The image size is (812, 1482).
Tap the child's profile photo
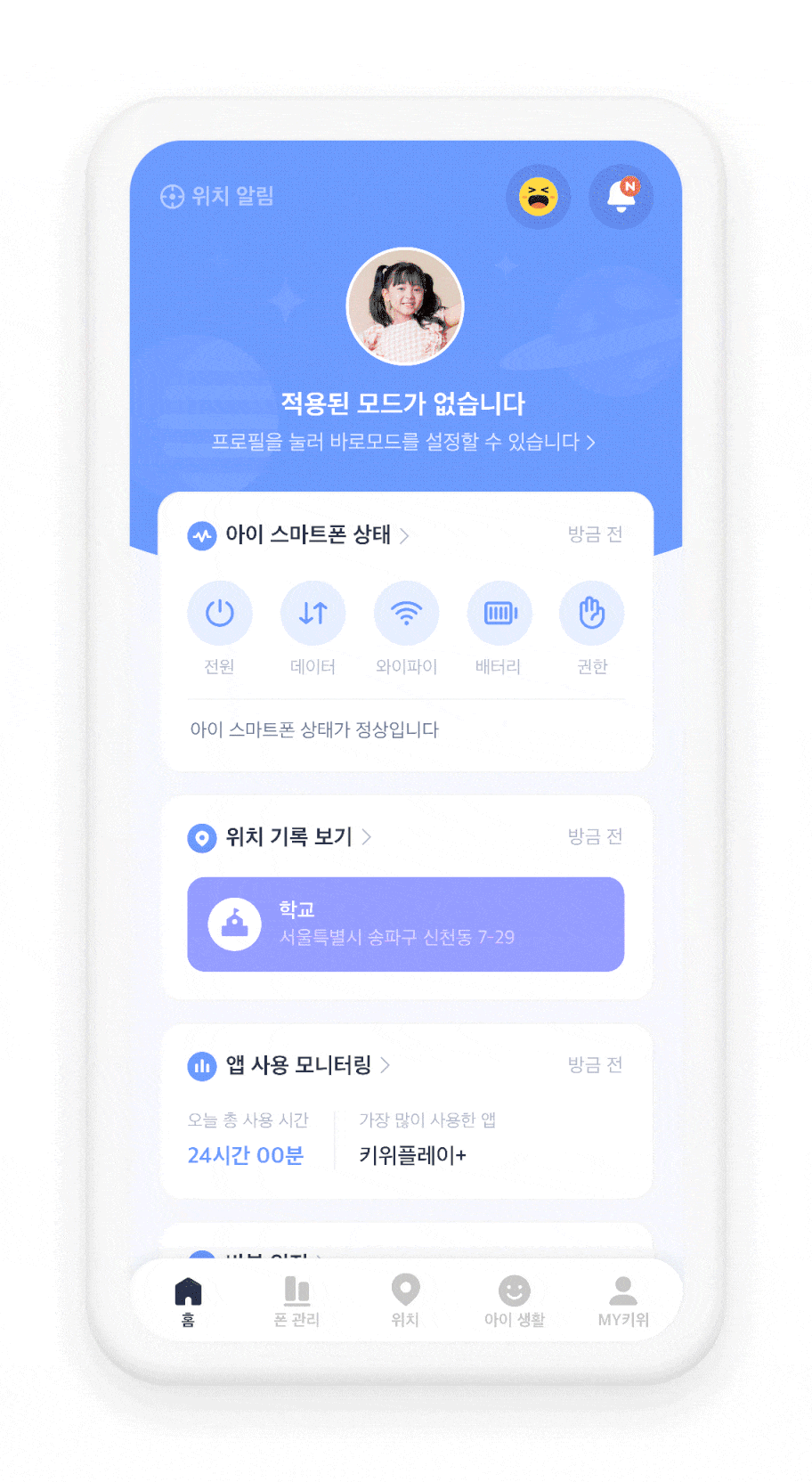click(x=405, y=306)
